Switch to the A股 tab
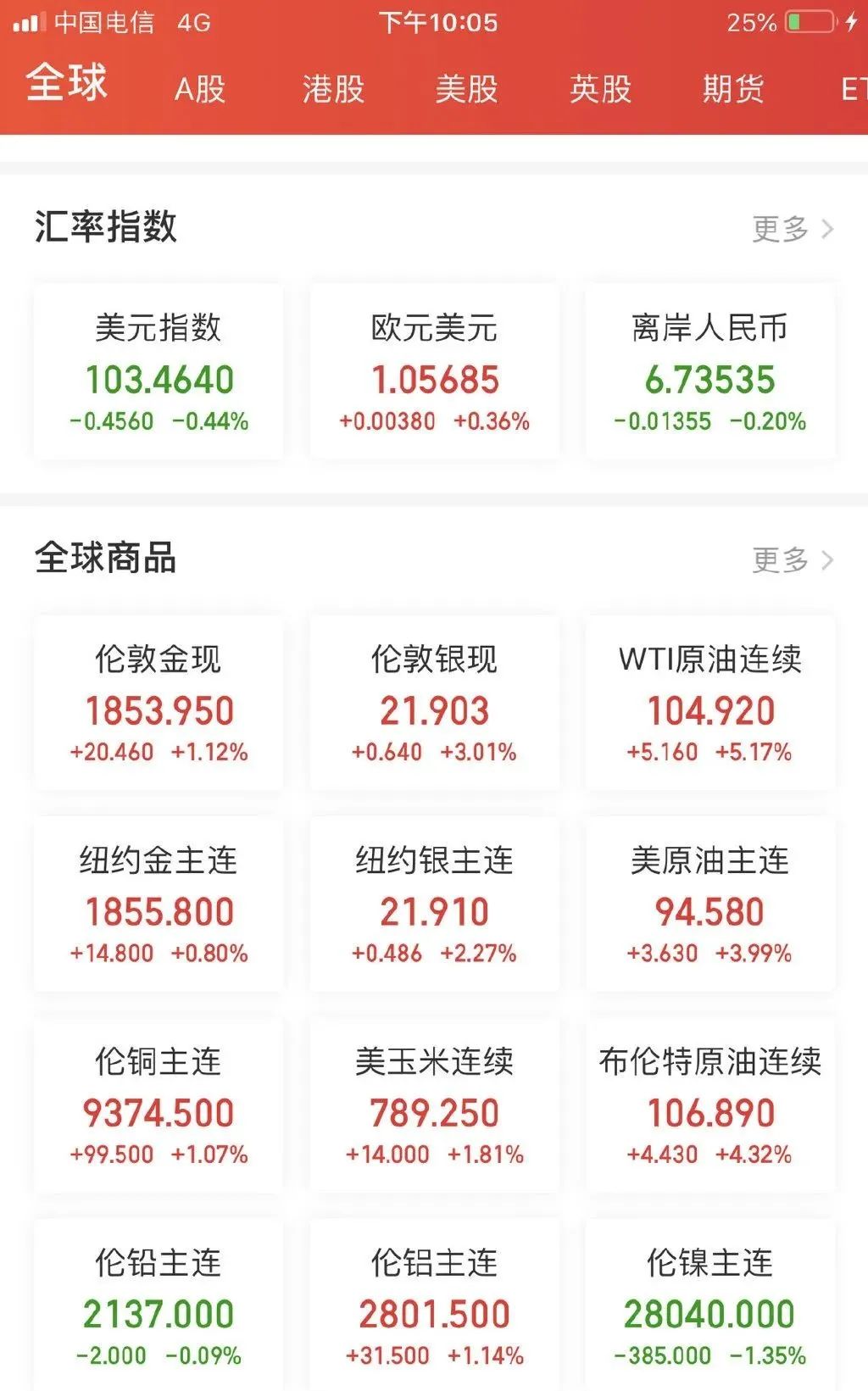Image resolution: width=868 pixels, height=1391 pixels. [x=200, y=89]
